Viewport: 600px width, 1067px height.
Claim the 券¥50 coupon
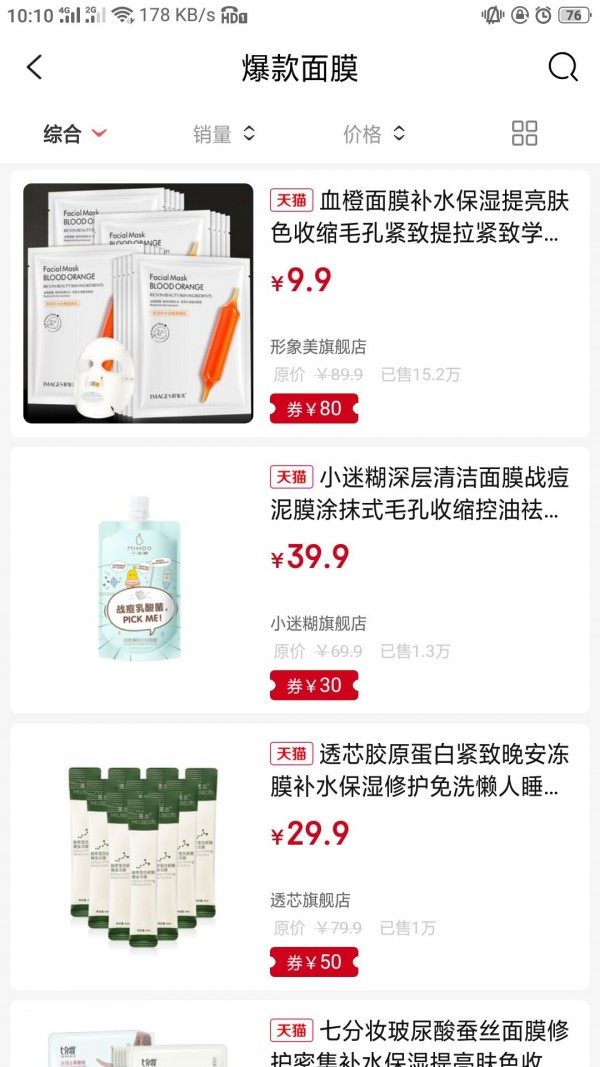point(313,962)
